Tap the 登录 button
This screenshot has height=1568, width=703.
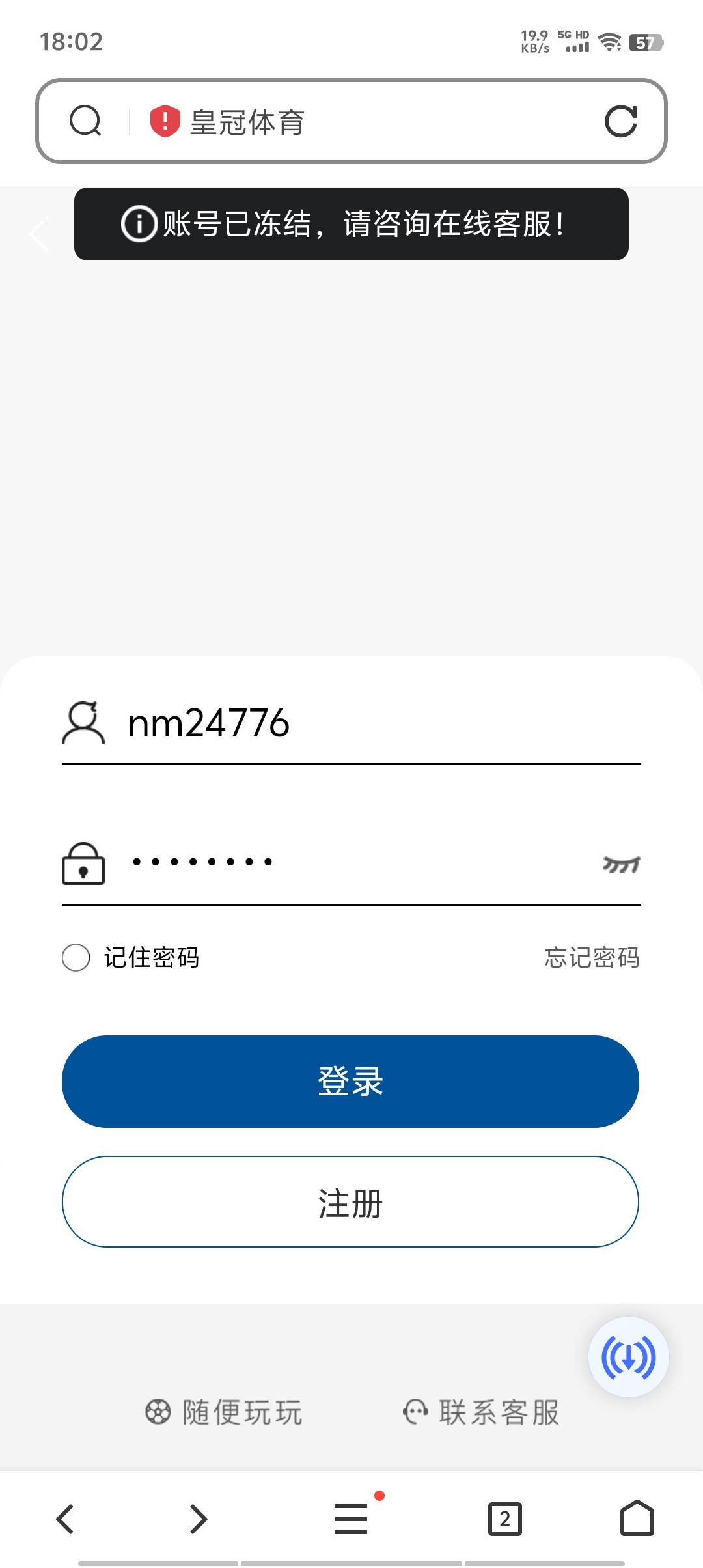coord(350,1082)
